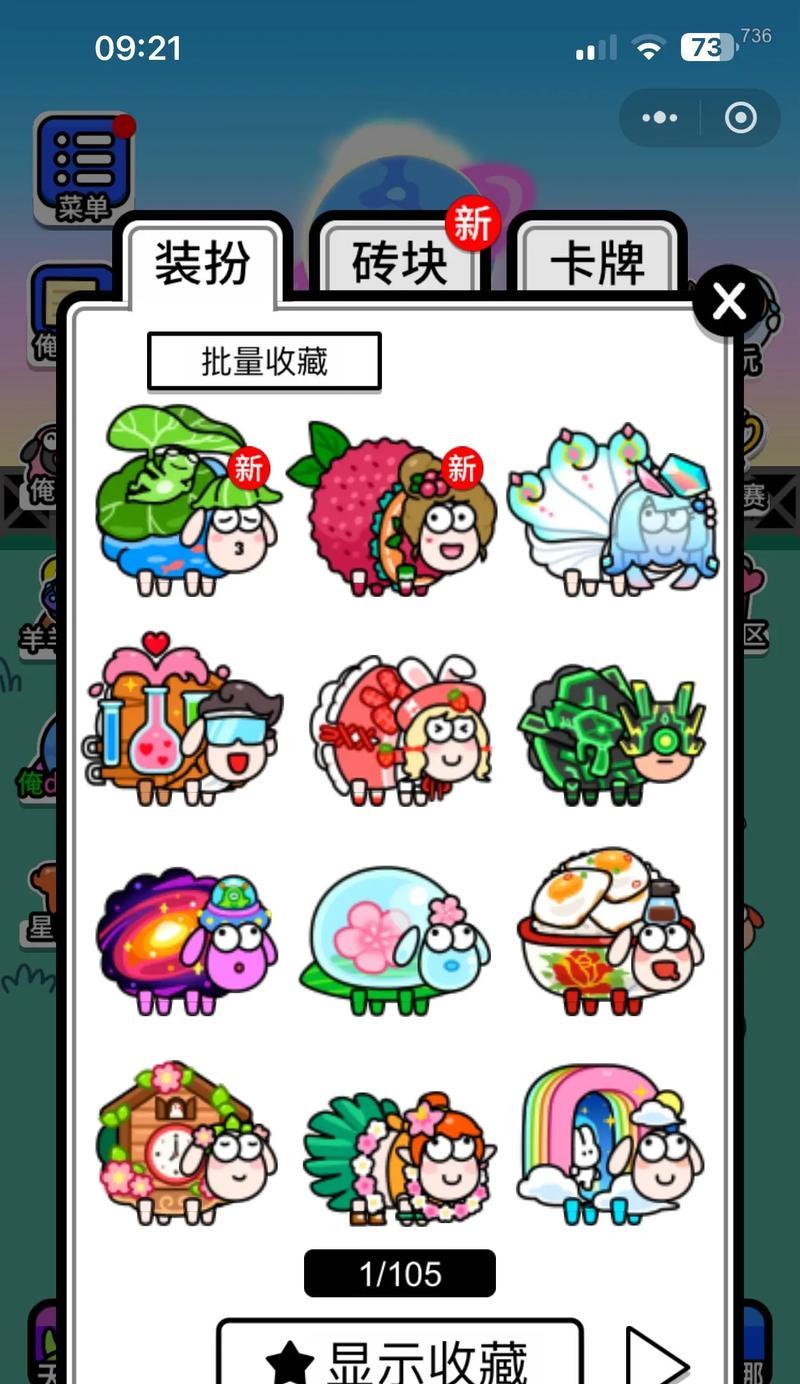This screenshot has width=800, height=1384.
Task: Select the chemistry lab flask costume
Action: [186, 720]
